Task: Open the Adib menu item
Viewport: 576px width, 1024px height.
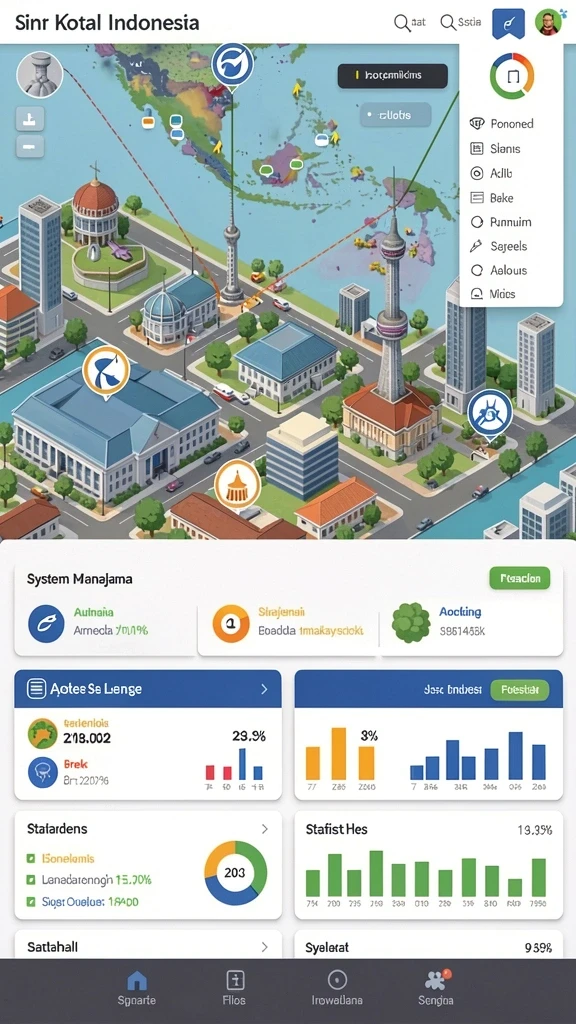Action: tap(491, 173)
